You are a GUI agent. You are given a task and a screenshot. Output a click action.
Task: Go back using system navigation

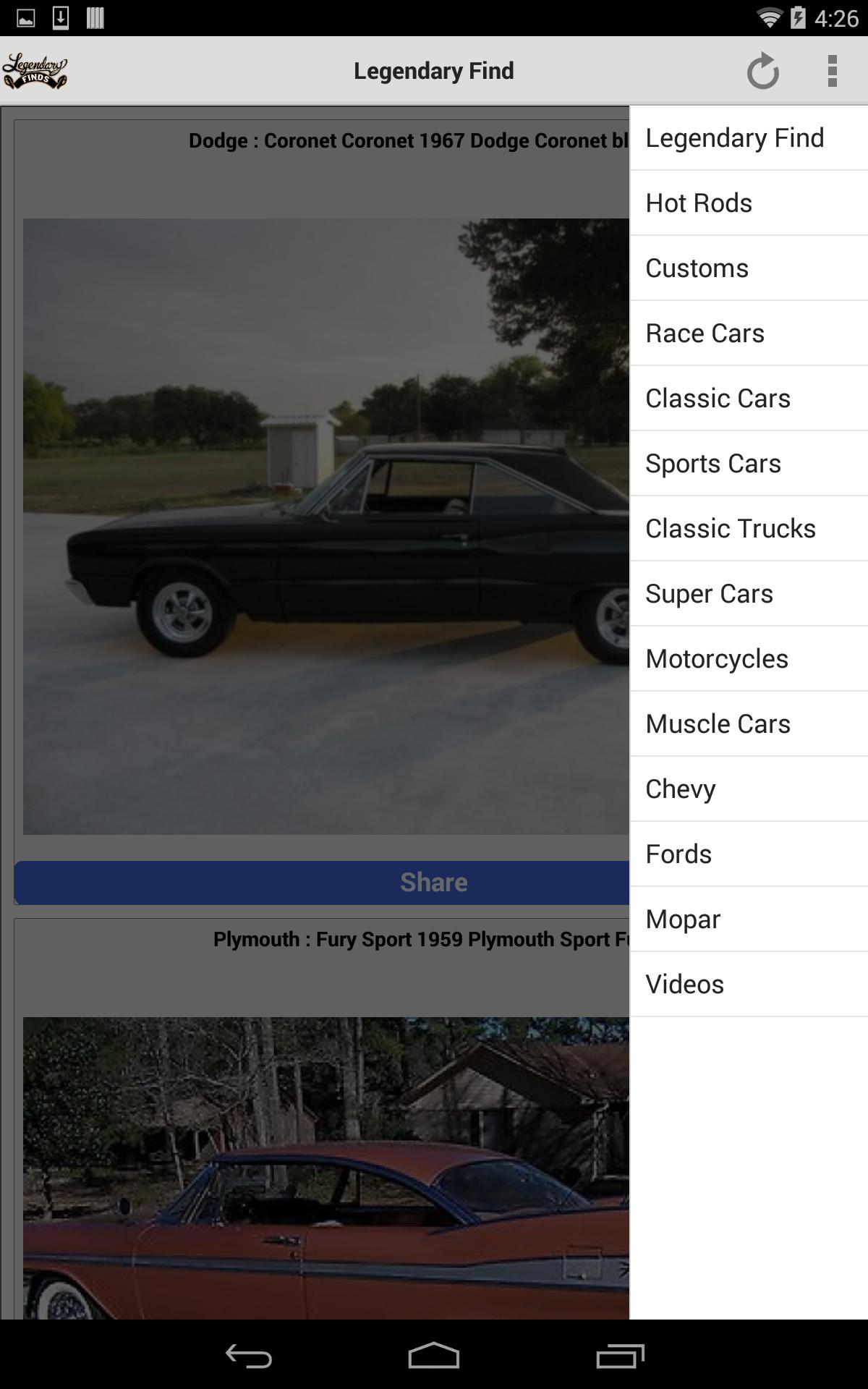pos(248,1356)
